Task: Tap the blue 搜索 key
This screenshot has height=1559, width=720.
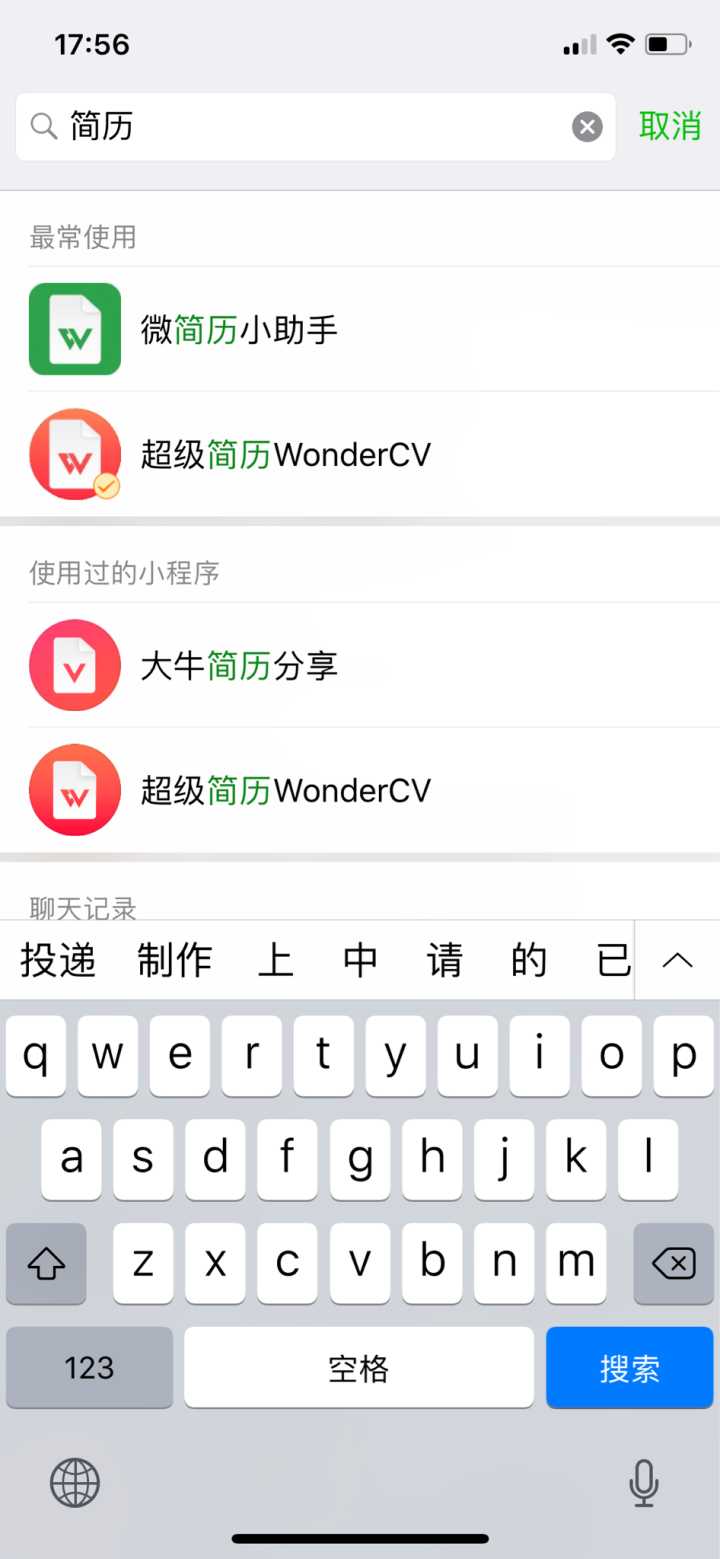Action: 629,1368
